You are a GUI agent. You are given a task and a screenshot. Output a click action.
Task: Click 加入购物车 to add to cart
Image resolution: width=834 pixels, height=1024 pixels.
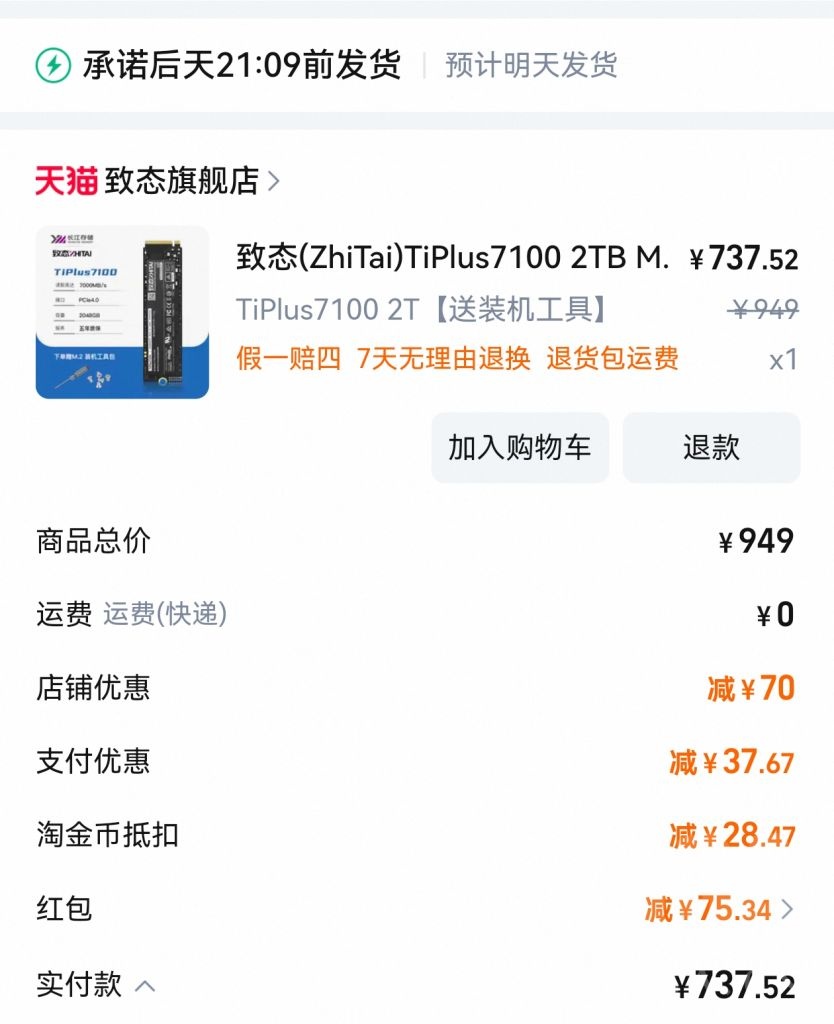pos(519,448)
